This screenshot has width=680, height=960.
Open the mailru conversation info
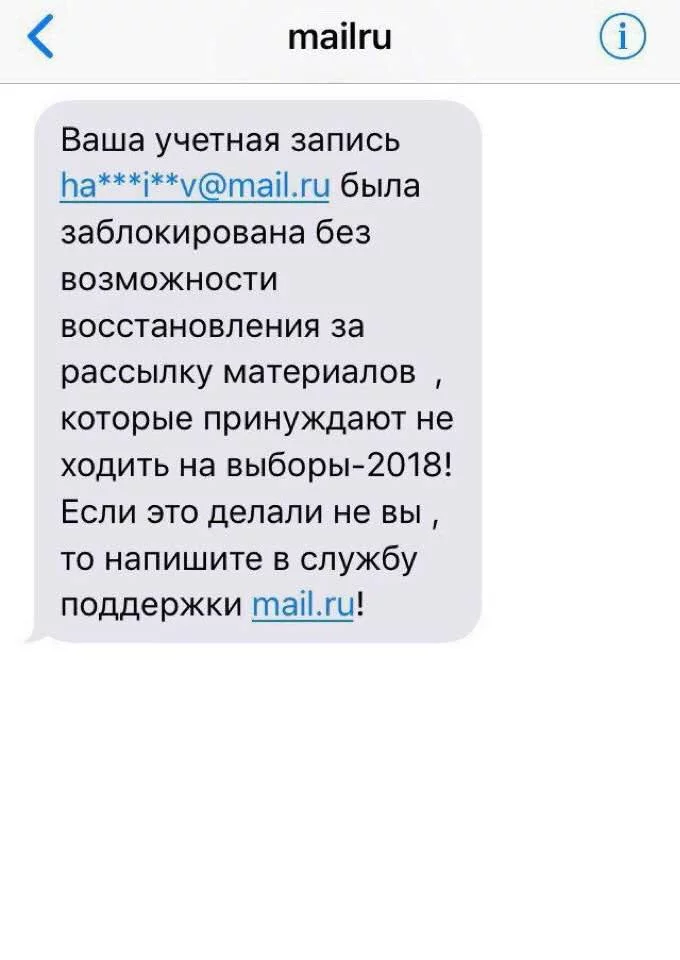pos(622,38)
